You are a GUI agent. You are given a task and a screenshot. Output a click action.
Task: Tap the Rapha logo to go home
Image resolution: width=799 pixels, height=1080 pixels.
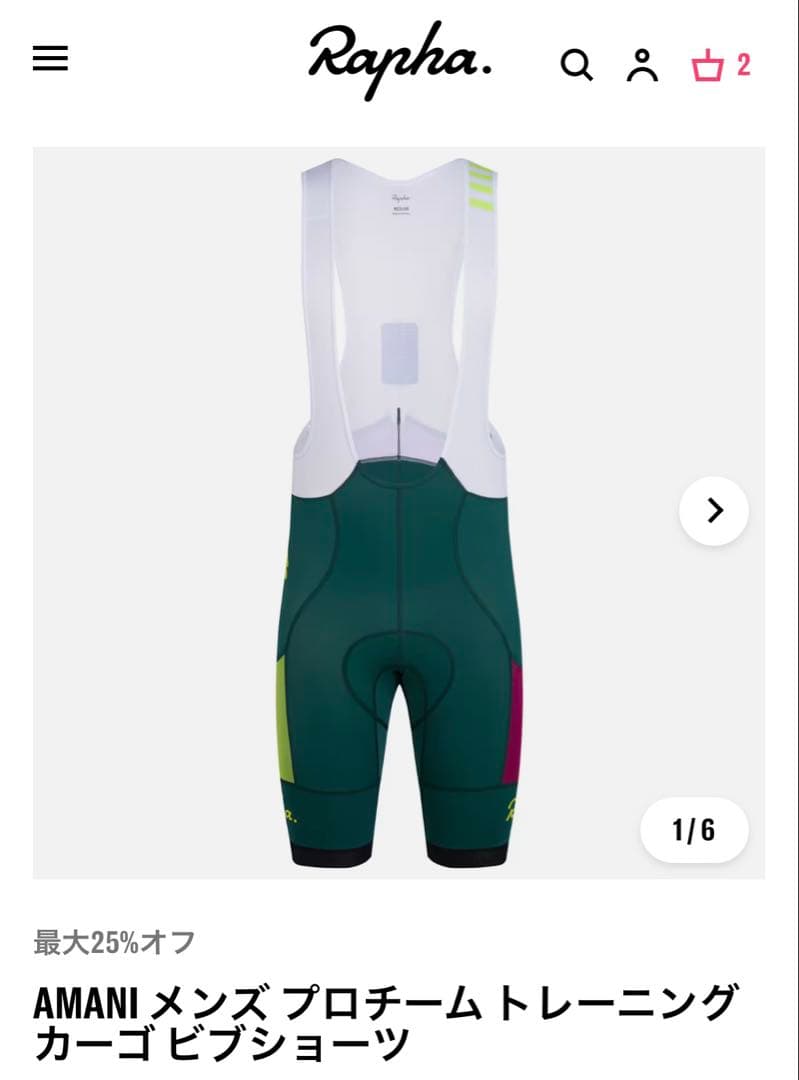coord(399,60)
